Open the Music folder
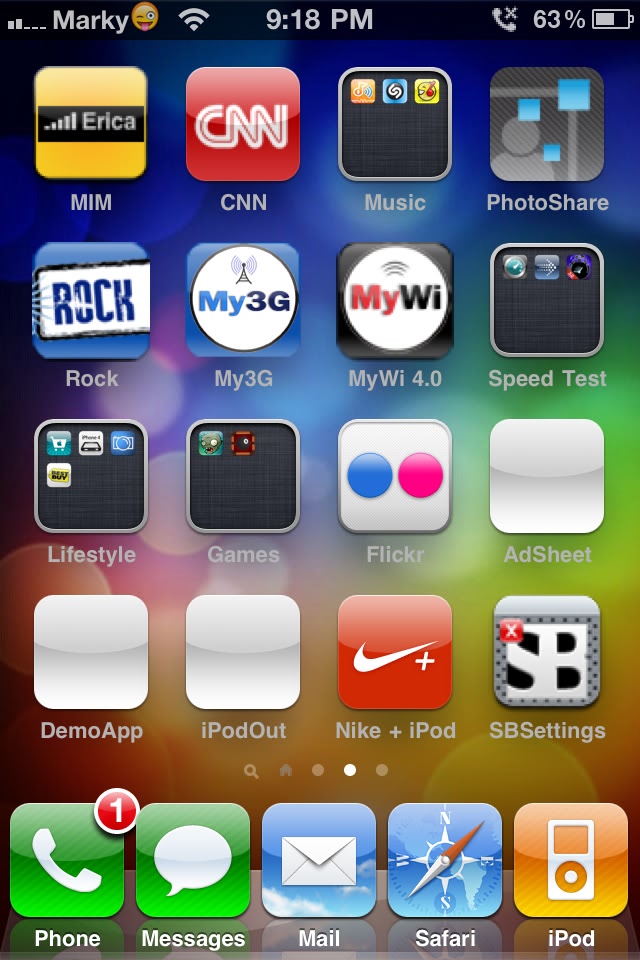640x960 pixels. pos(395,124)
